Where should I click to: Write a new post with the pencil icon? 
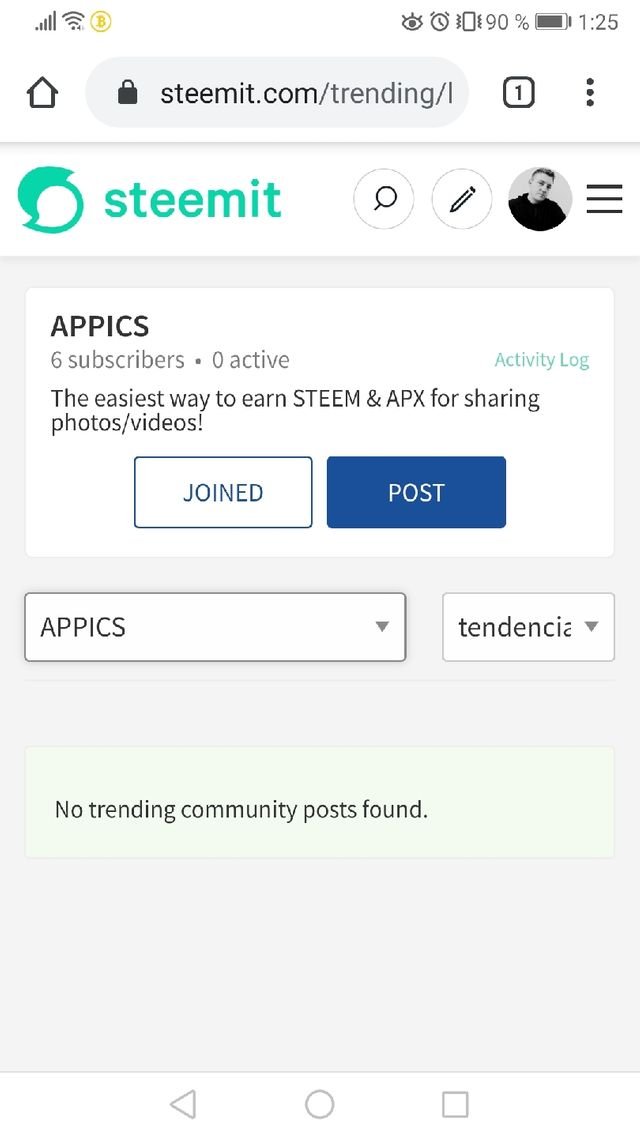(461, 199)
